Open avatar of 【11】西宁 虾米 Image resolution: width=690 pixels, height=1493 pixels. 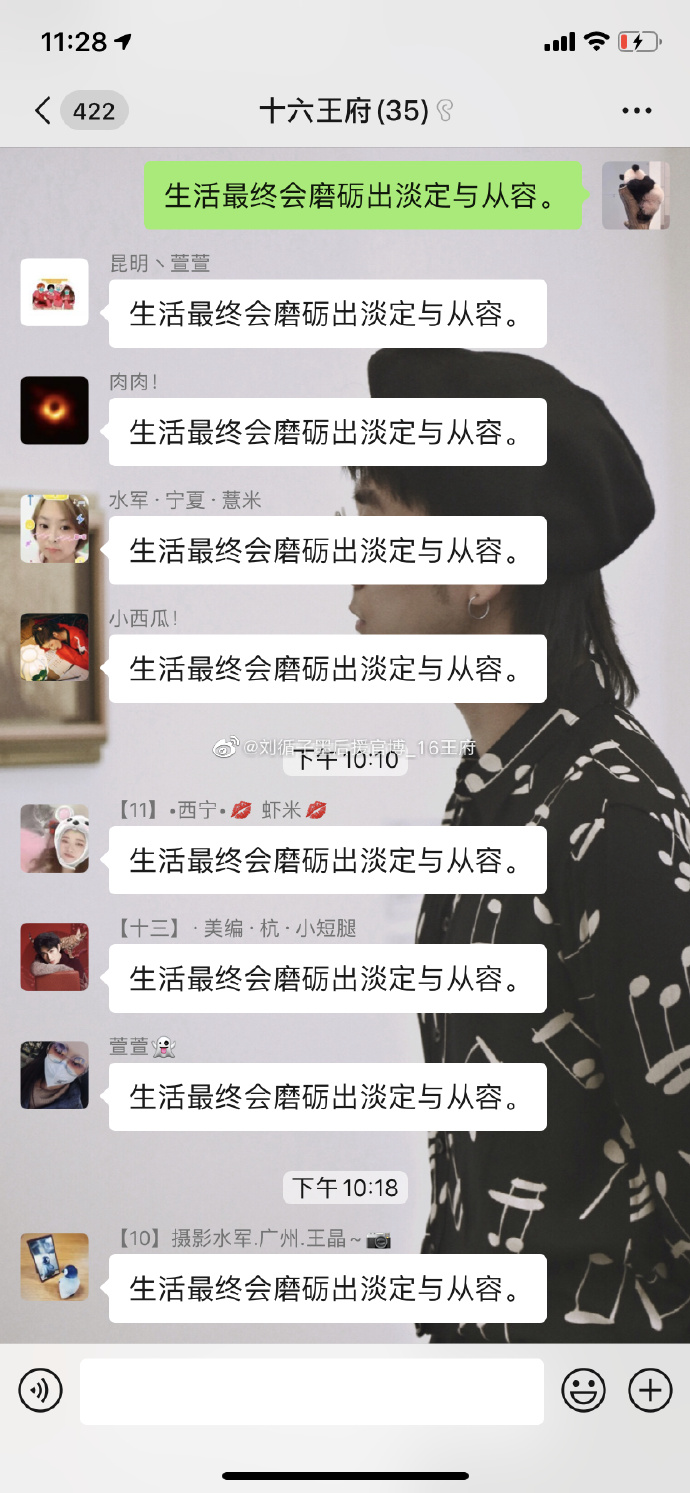55,838
